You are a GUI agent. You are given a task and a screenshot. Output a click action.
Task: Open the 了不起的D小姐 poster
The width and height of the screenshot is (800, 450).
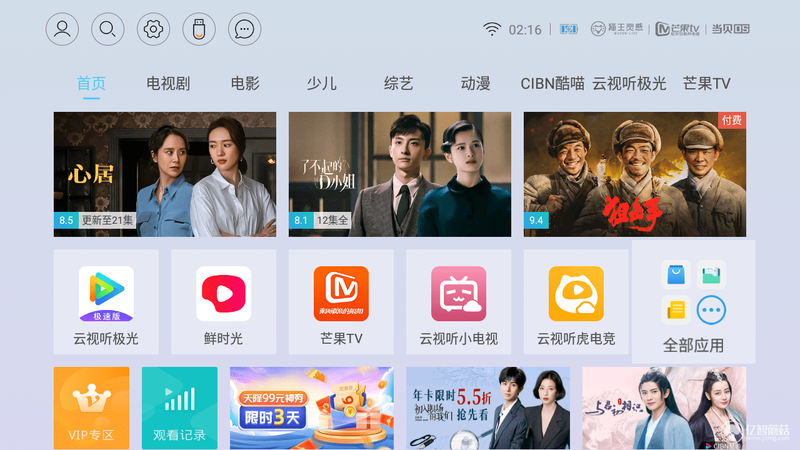coord(400,174)
